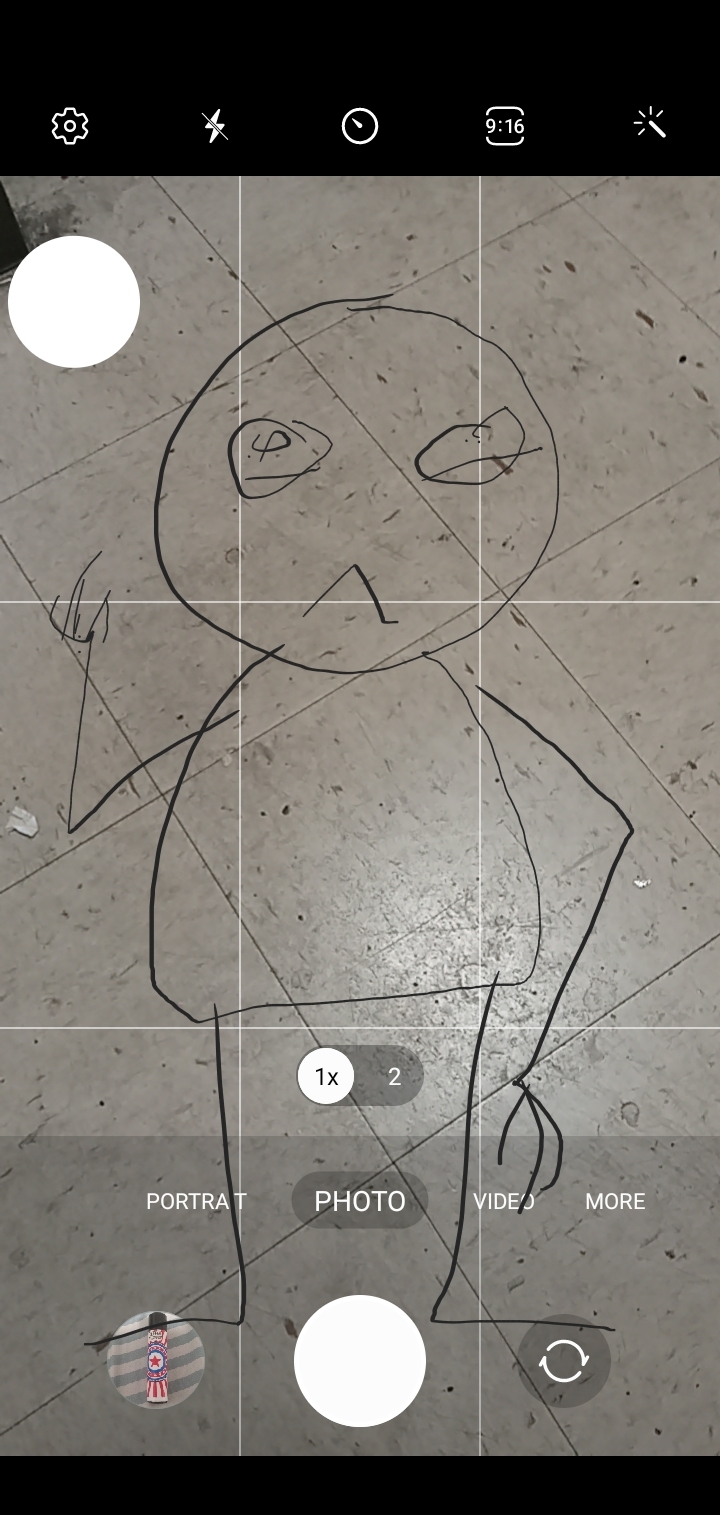Tap the floating shutter button
Image resolution: width=720 pixels, height=1515 pixels.
(x=74, y=302)
